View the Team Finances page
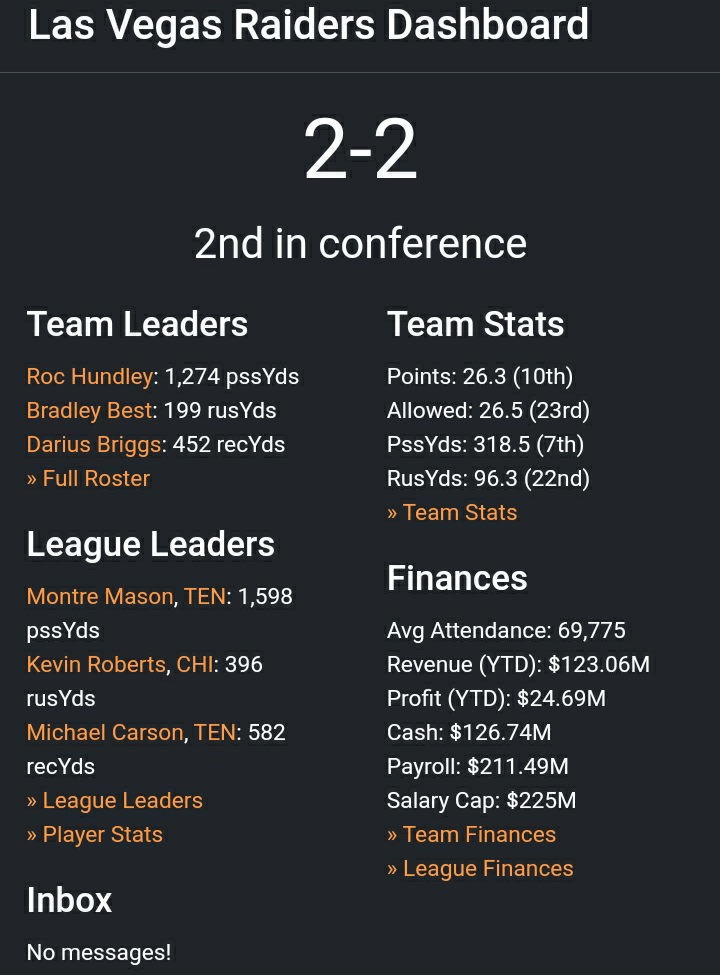 coord(471,835)
